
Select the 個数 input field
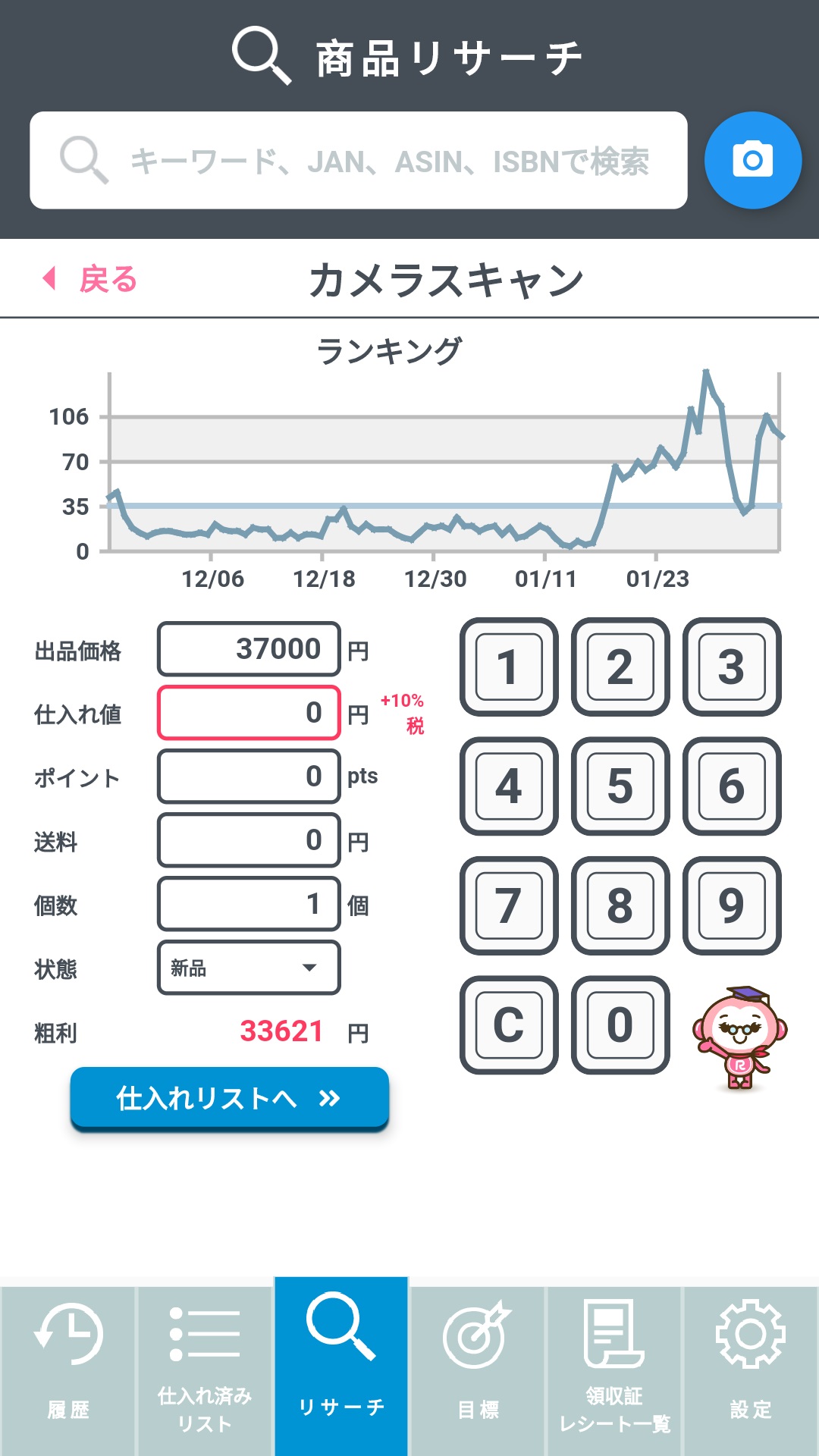pos(249,904)
